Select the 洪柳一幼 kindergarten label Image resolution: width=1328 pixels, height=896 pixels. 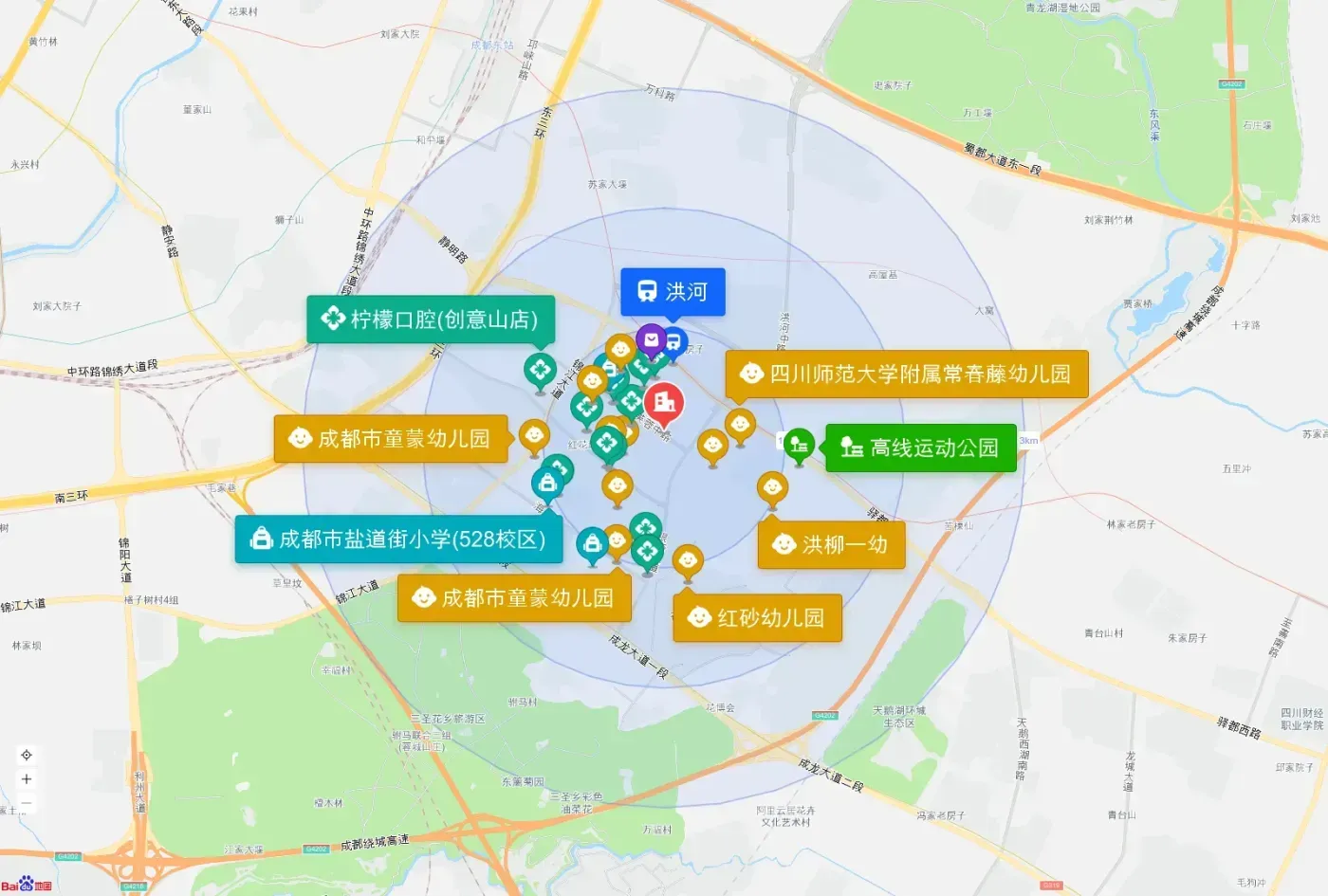coord(831,544)
